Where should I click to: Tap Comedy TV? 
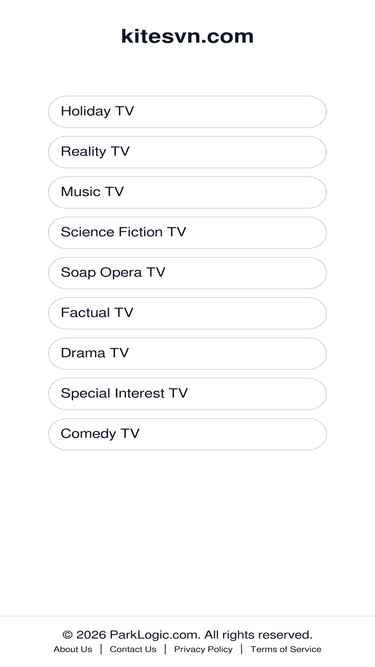187,434
